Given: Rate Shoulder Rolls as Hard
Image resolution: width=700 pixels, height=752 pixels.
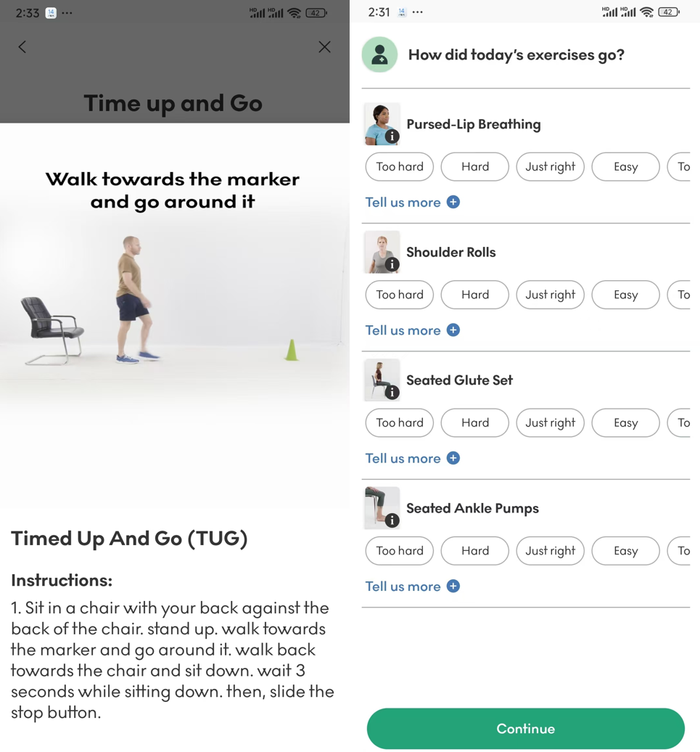Looking at the screenshot, I should (x=475, y=295).
